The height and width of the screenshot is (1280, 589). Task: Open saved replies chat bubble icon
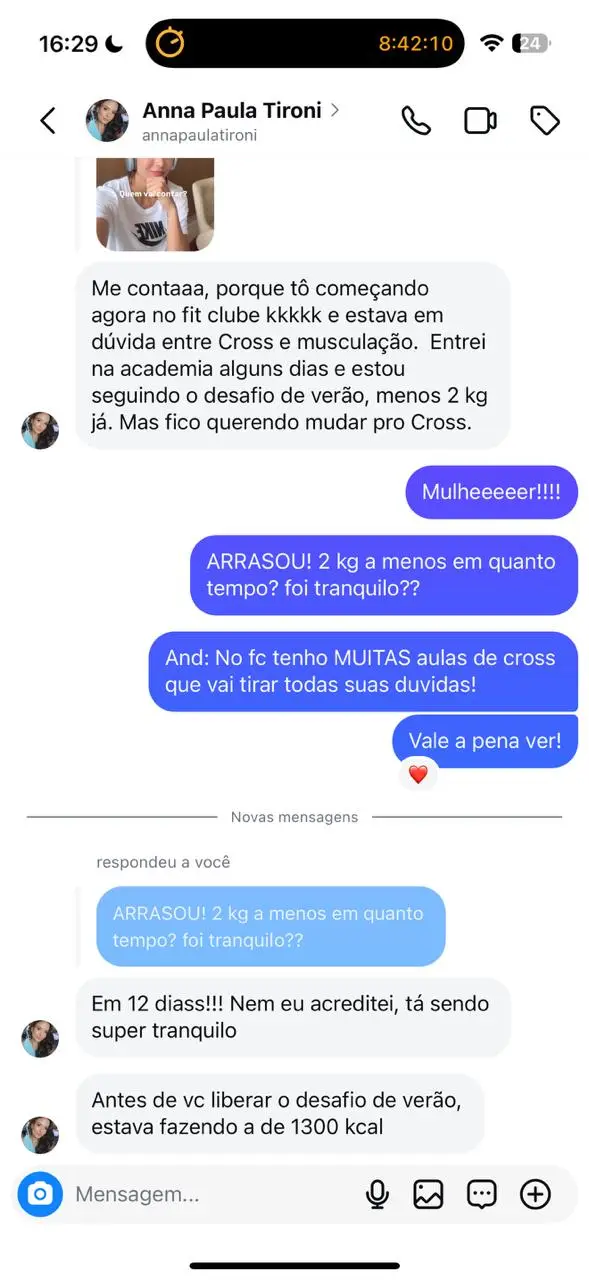tap(482, 1194)
